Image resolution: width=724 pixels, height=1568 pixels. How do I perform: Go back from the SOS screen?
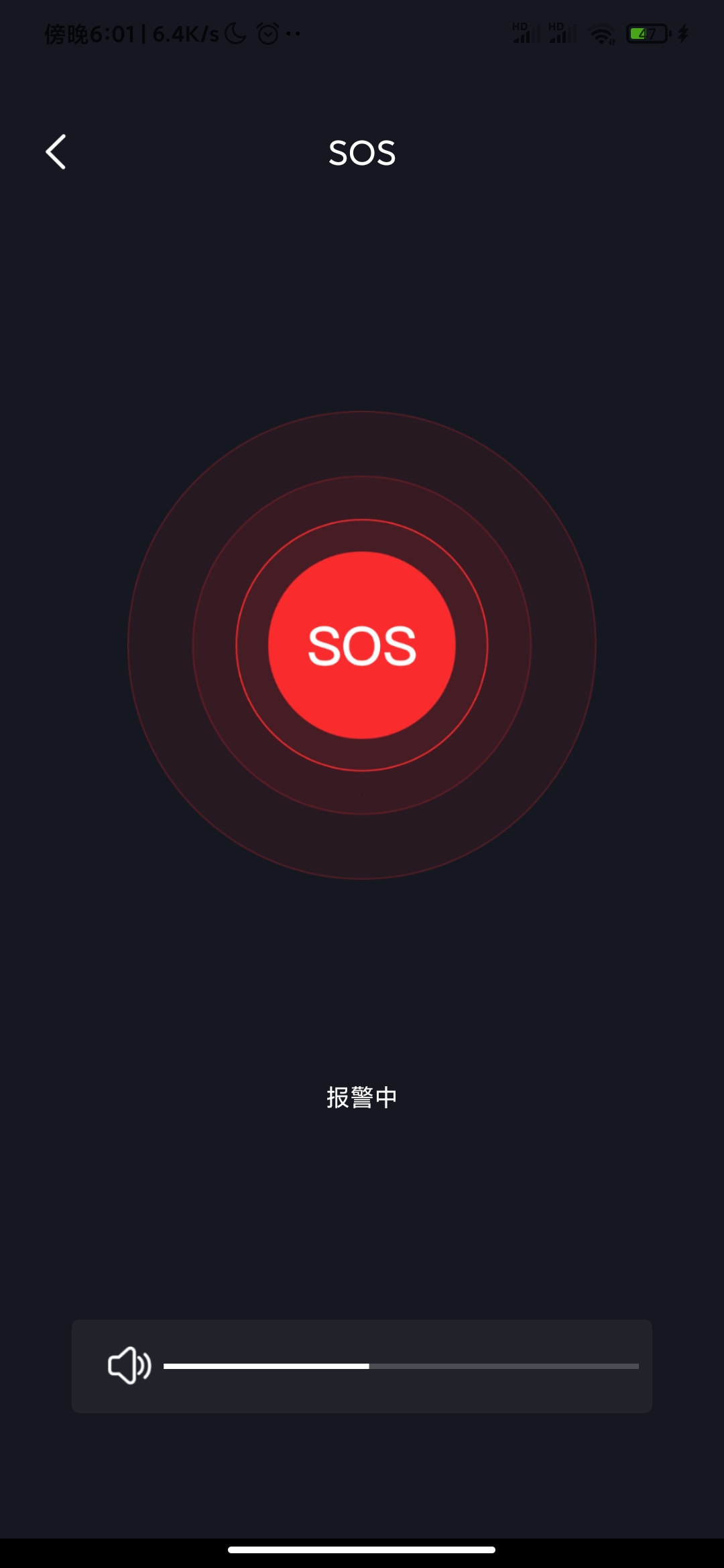click(56, 152)
